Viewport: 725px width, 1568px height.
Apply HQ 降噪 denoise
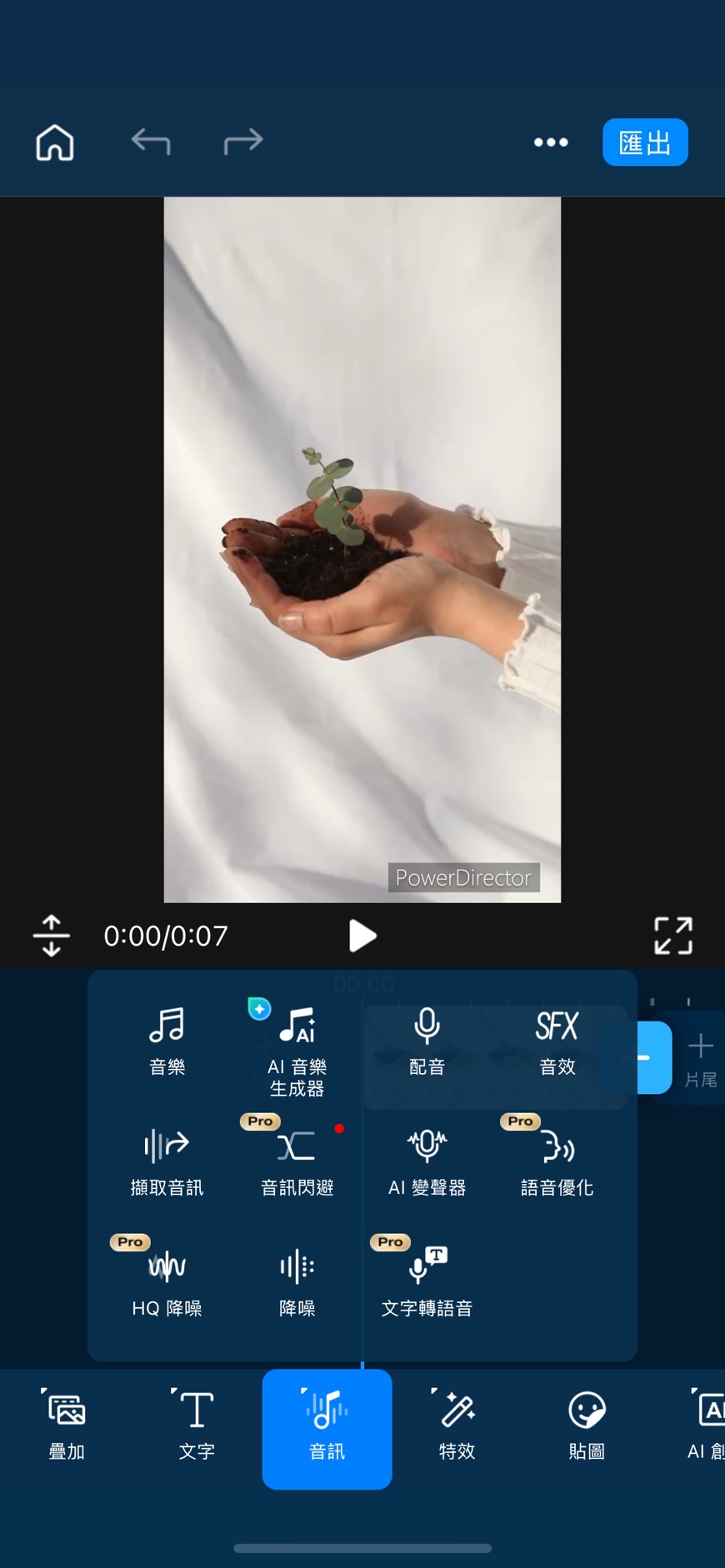pyautogui.click(x=167, y=1283)
